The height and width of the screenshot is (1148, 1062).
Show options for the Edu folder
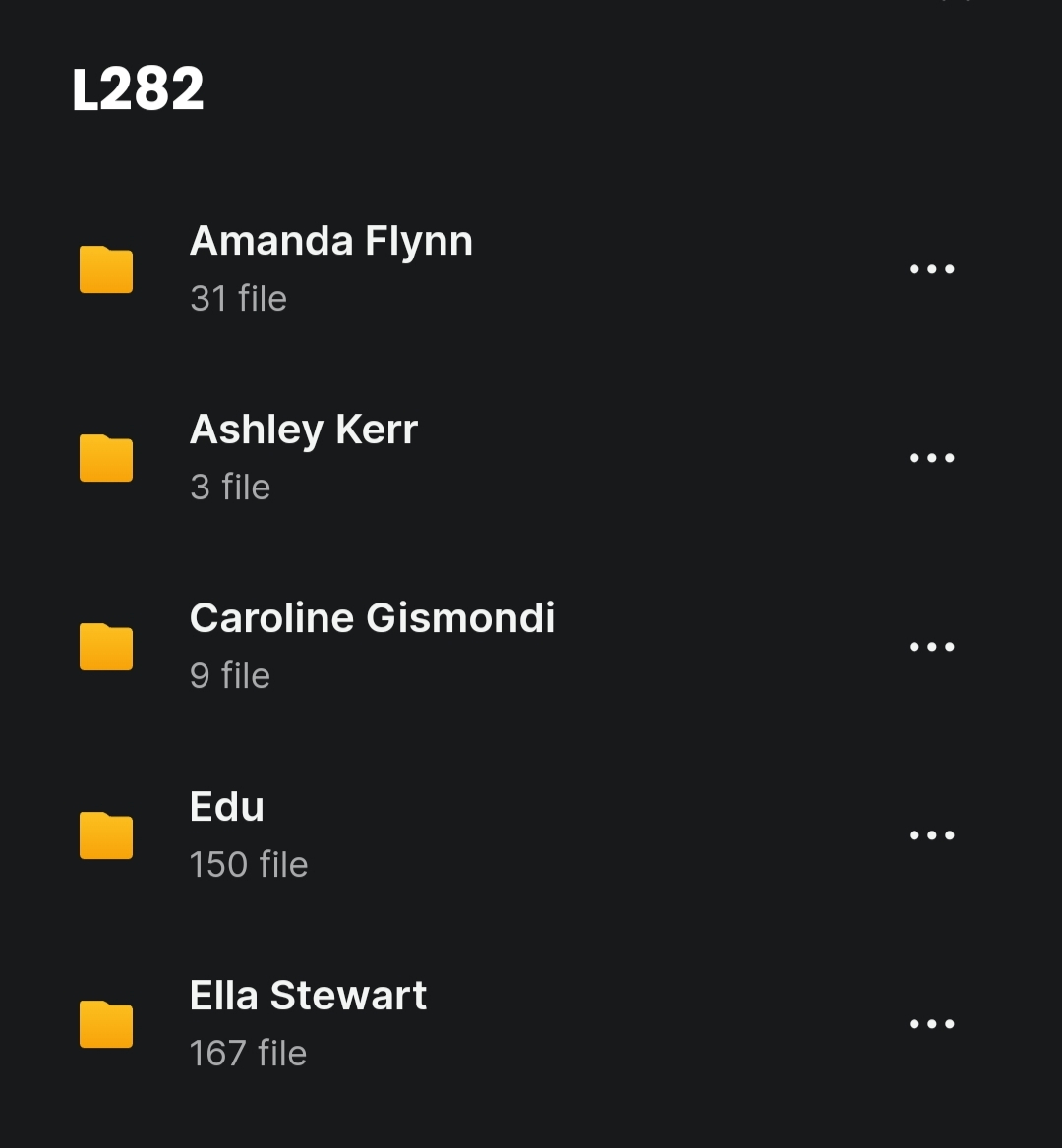click(x=931, y=835)
